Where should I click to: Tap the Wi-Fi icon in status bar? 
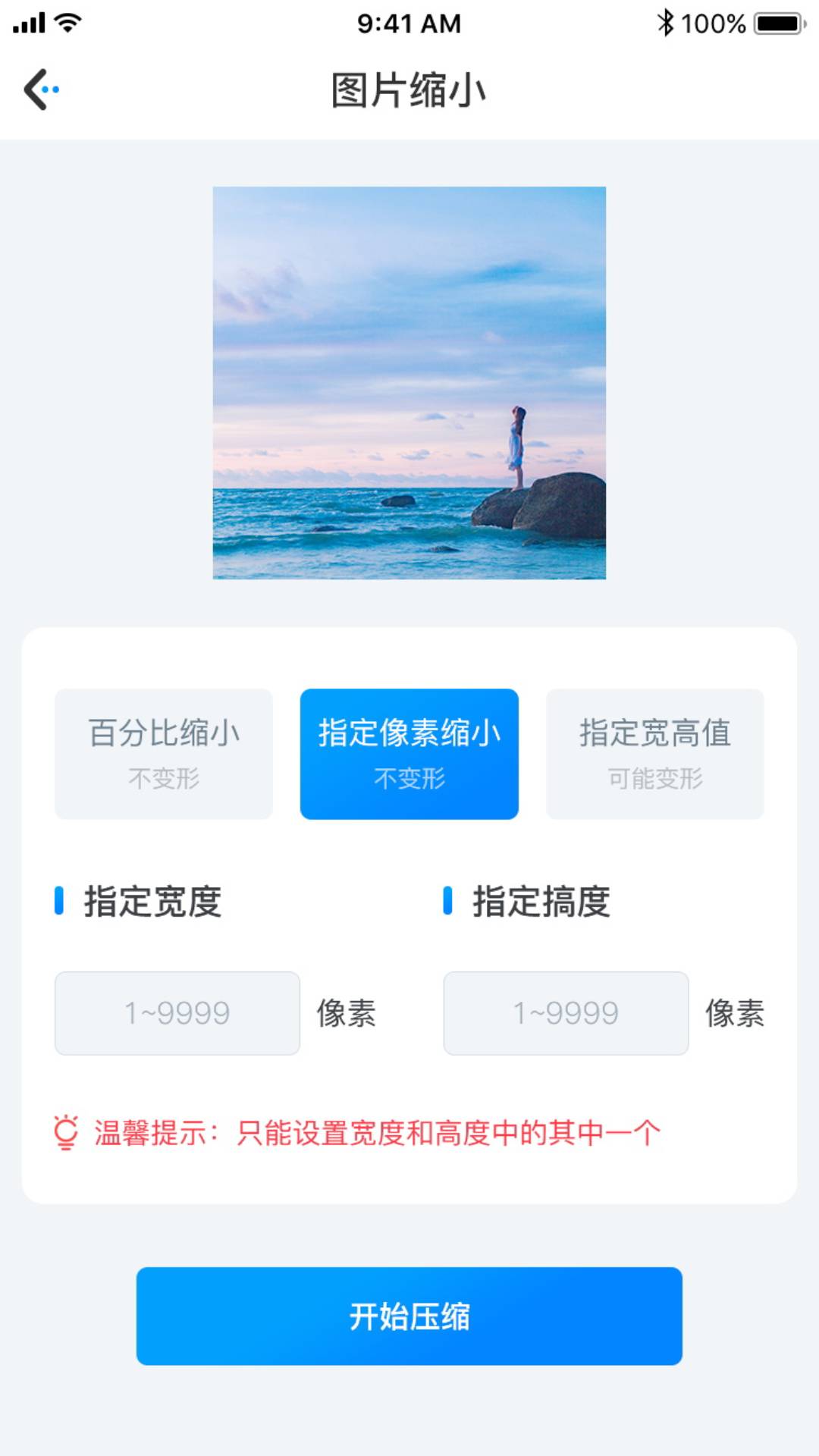67,21
